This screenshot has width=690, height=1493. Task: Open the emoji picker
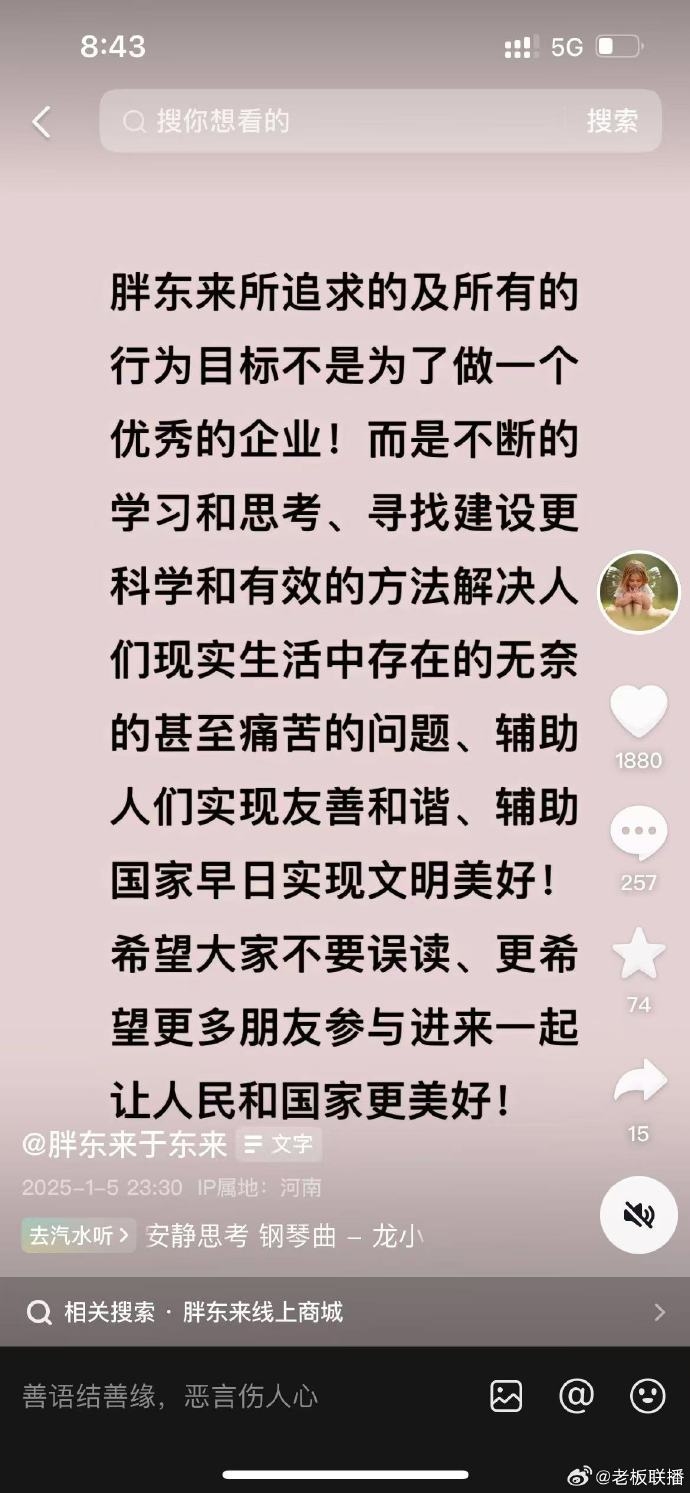(x=648, y=1396)
